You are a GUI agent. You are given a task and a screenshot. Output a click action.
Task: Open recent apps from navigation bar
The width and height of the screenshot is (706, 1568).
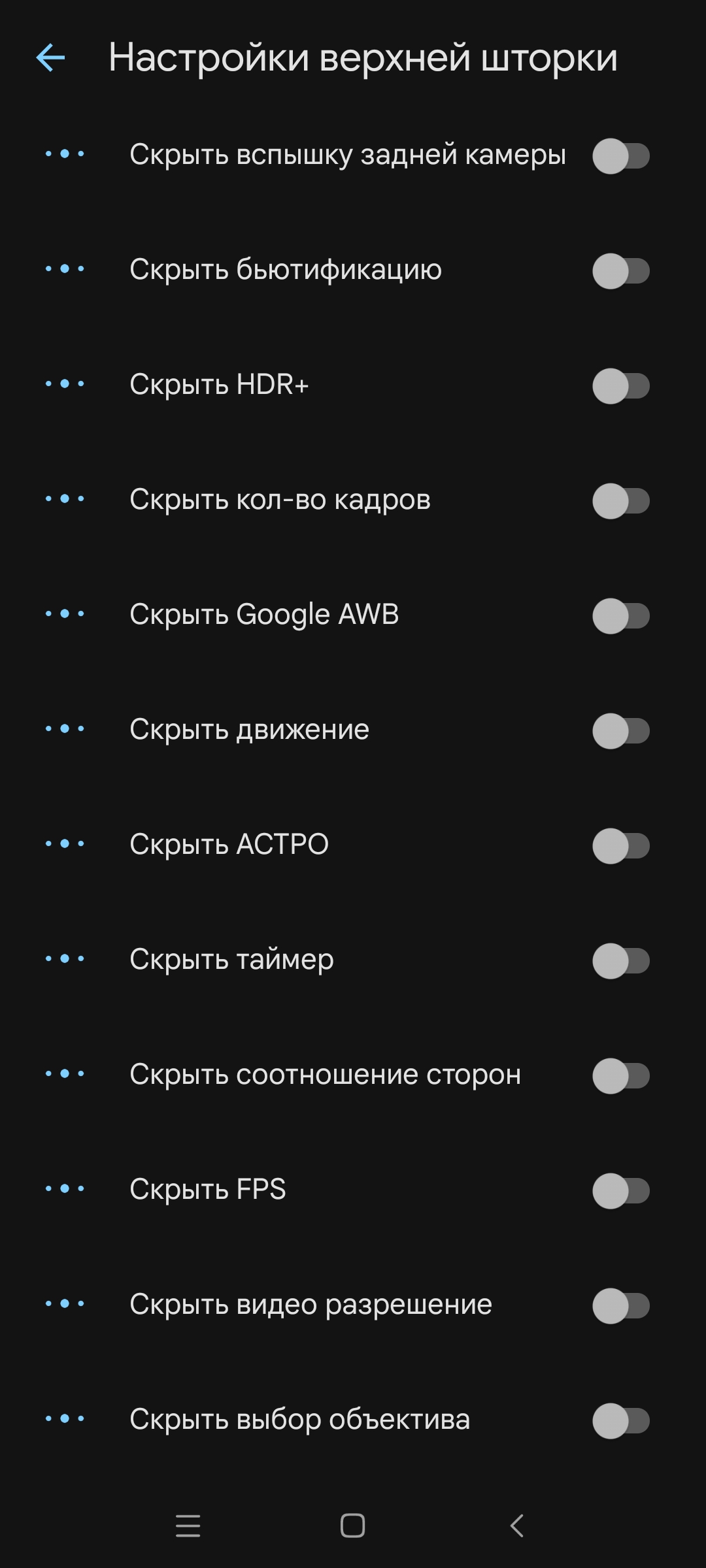coord(188,1526)
